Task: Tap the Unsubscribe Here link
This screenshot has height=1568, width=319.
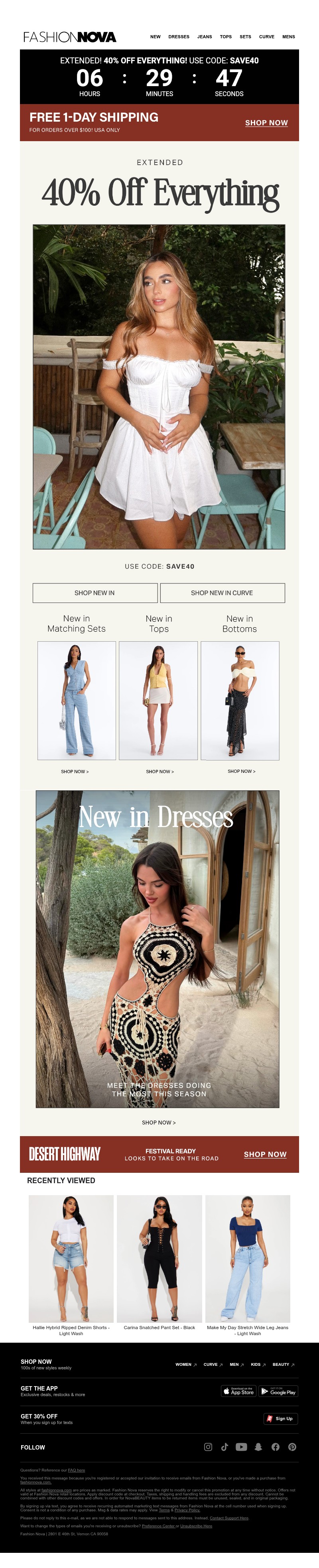Action: 196,1526
